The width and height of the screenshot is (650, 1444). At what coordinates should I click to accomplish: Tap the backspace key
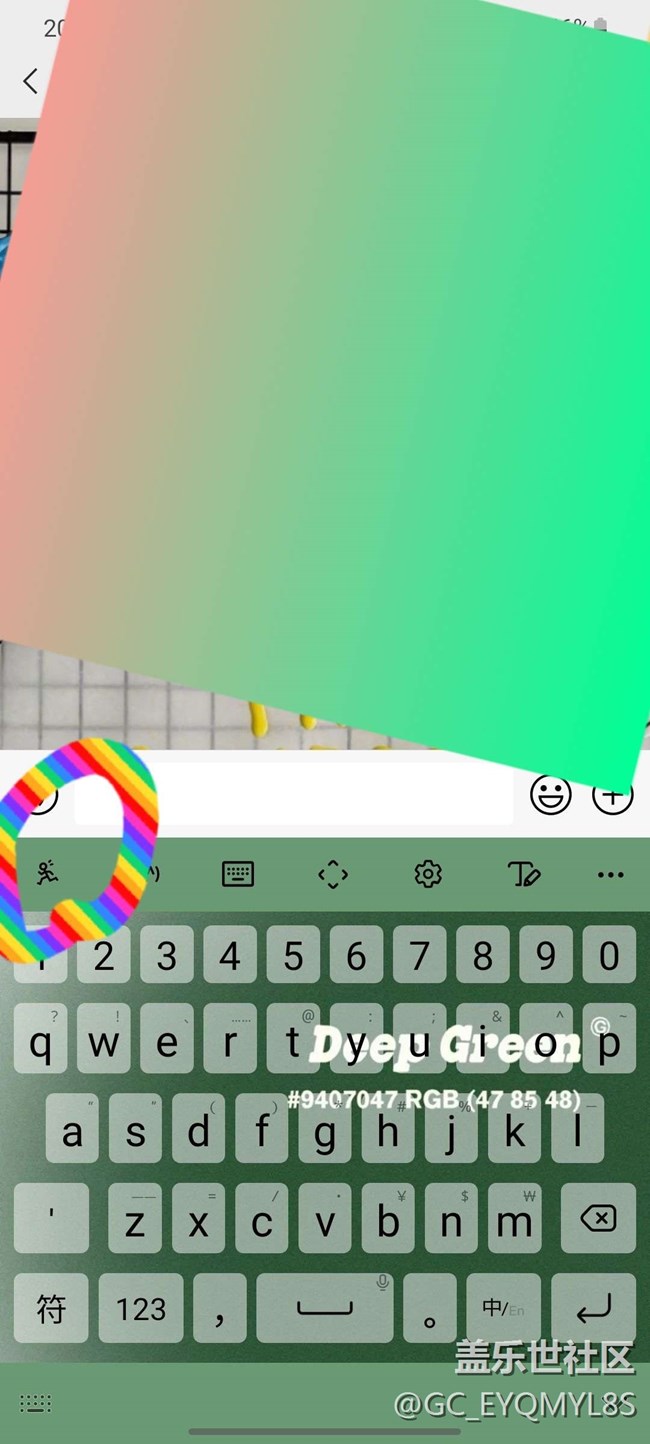[x=598, y=1219]
